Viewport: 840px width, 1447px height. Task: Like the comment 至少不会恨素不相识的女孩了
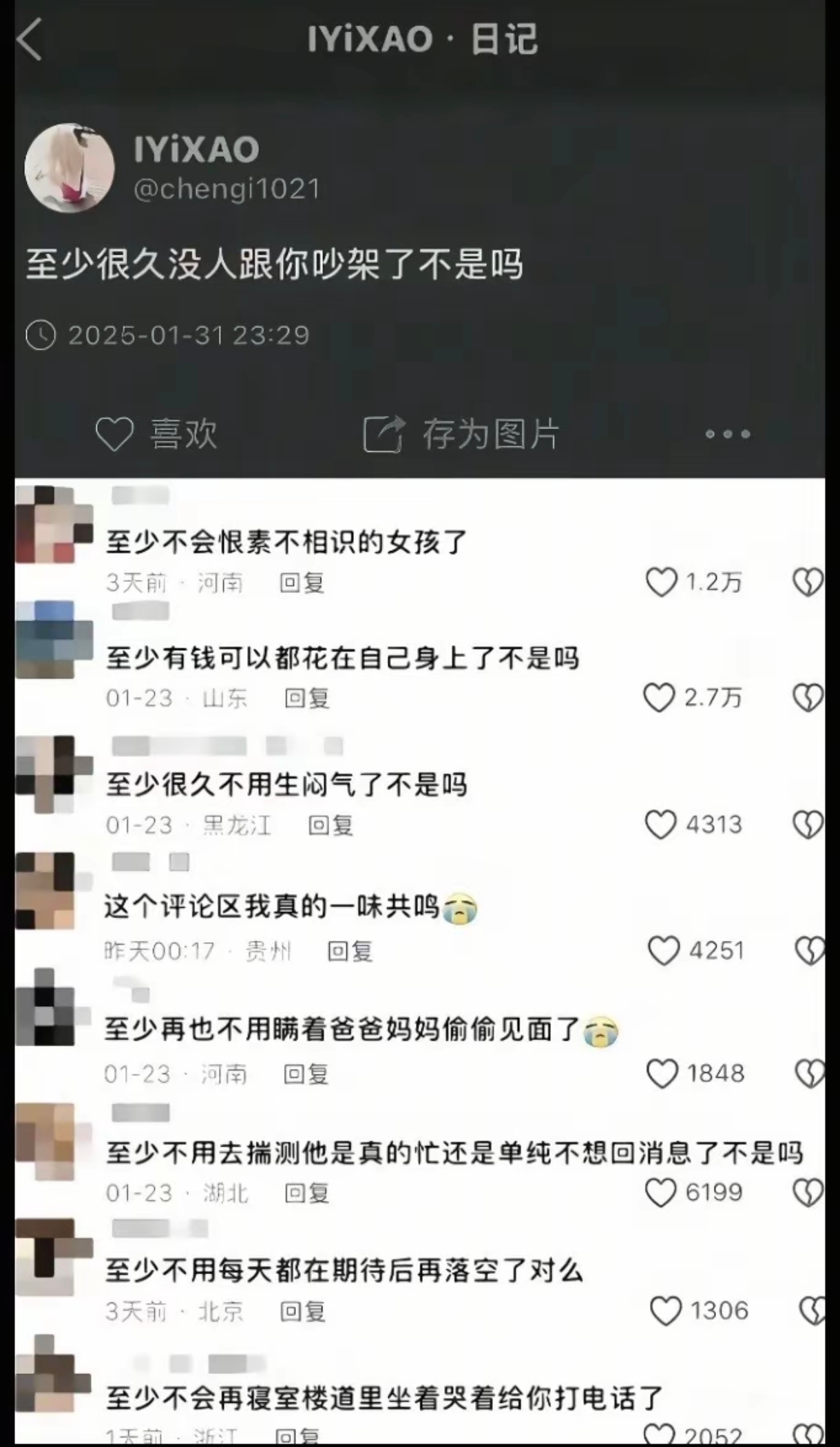click(x=661, y=583)
